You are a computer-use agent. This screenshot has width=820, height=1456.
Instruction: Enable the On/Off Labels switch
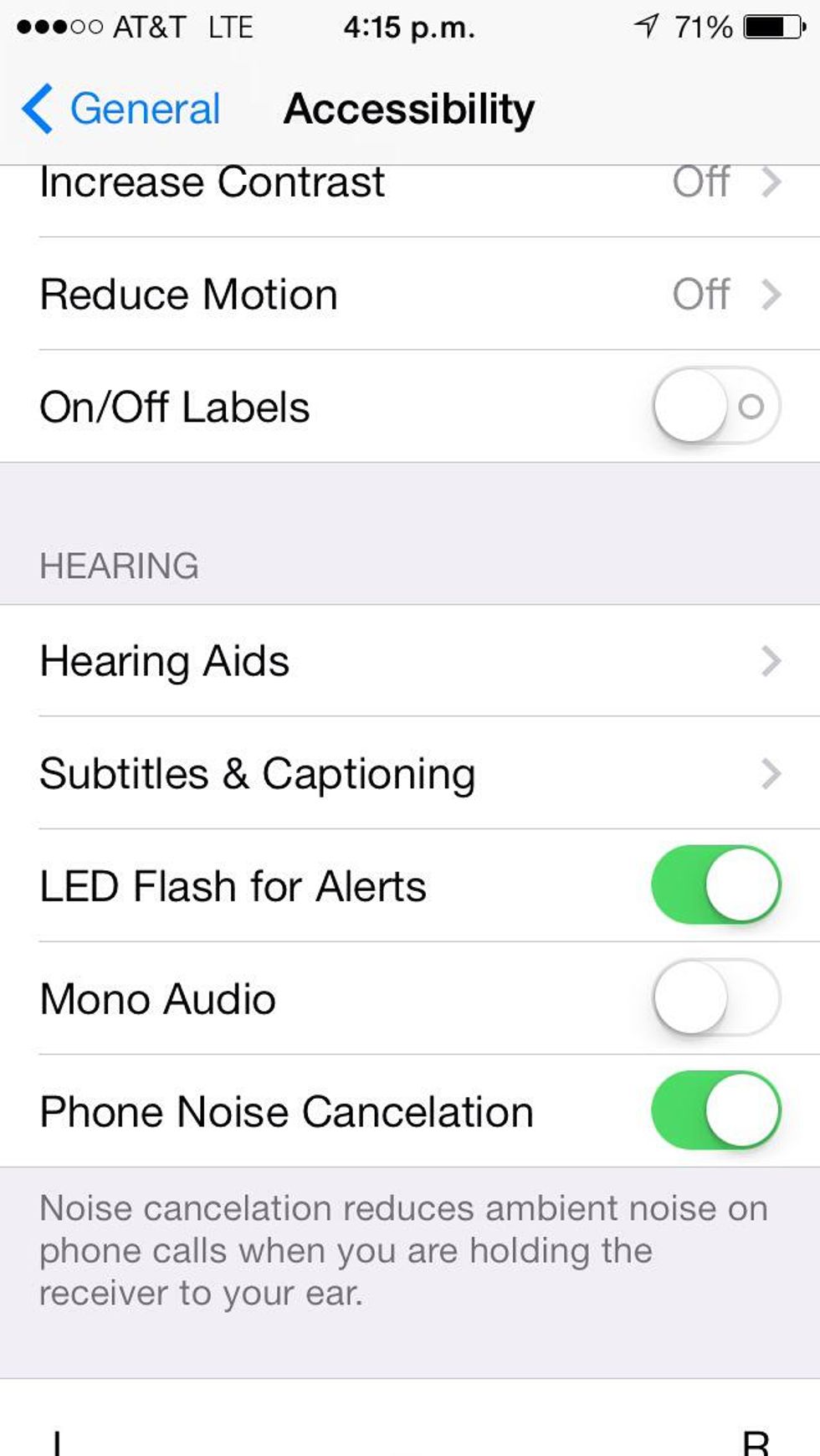click(x=716, y=407)
